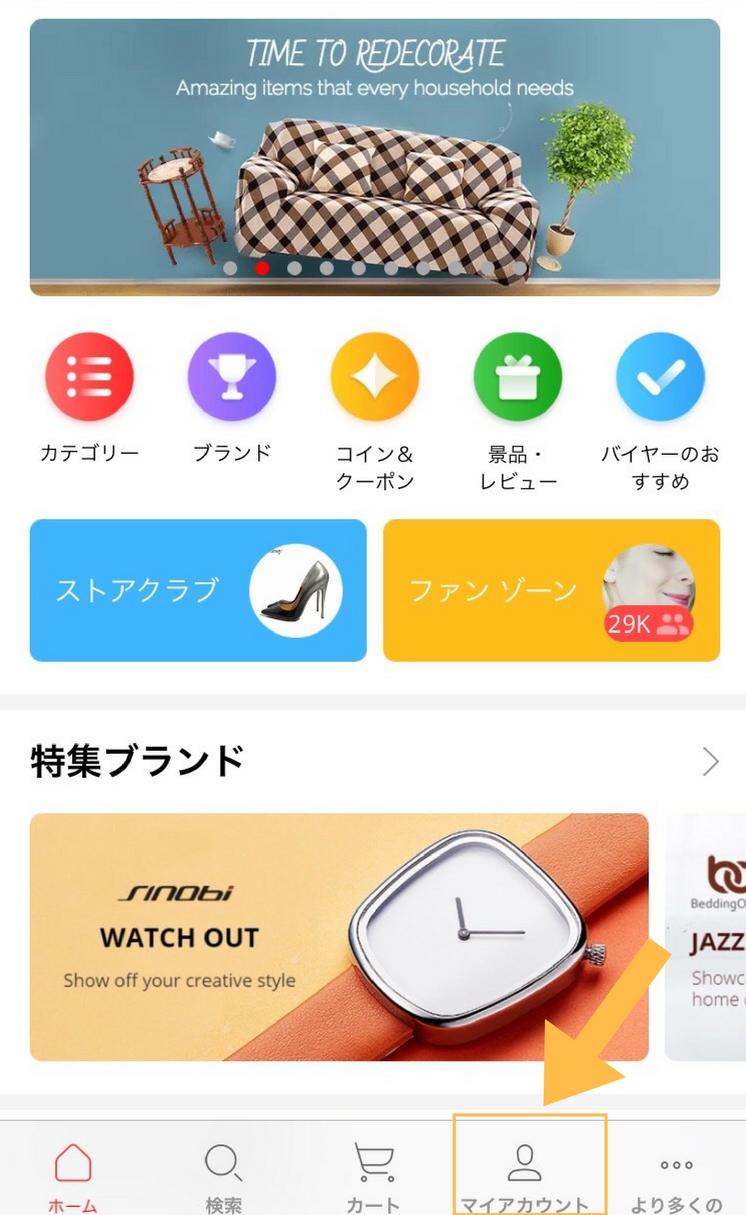Open the Time to Redecorate banner
746x1215 pixels.
[374, 157]
